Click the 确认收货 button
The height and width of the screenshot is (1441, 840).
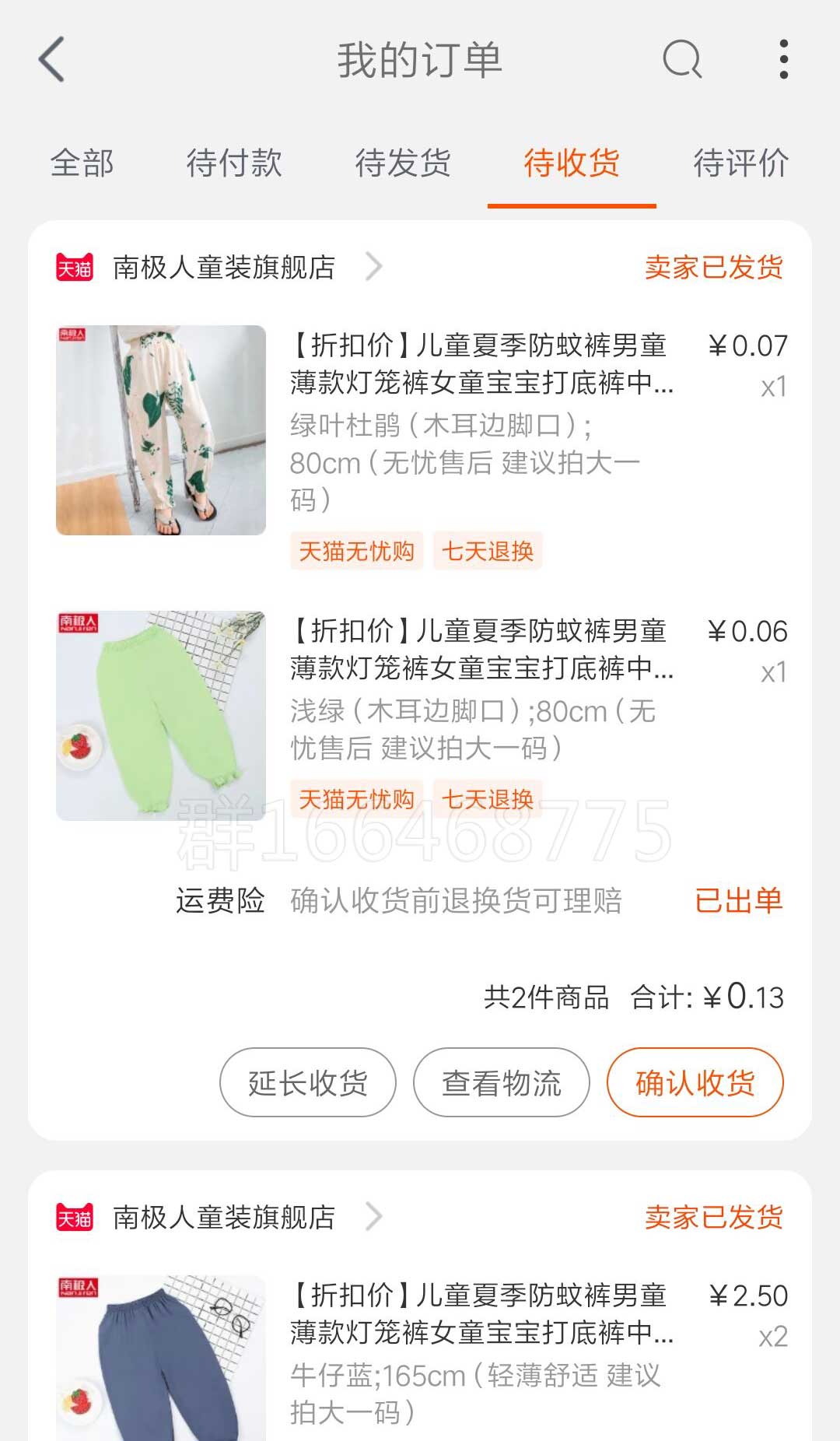pos(695,1082)
